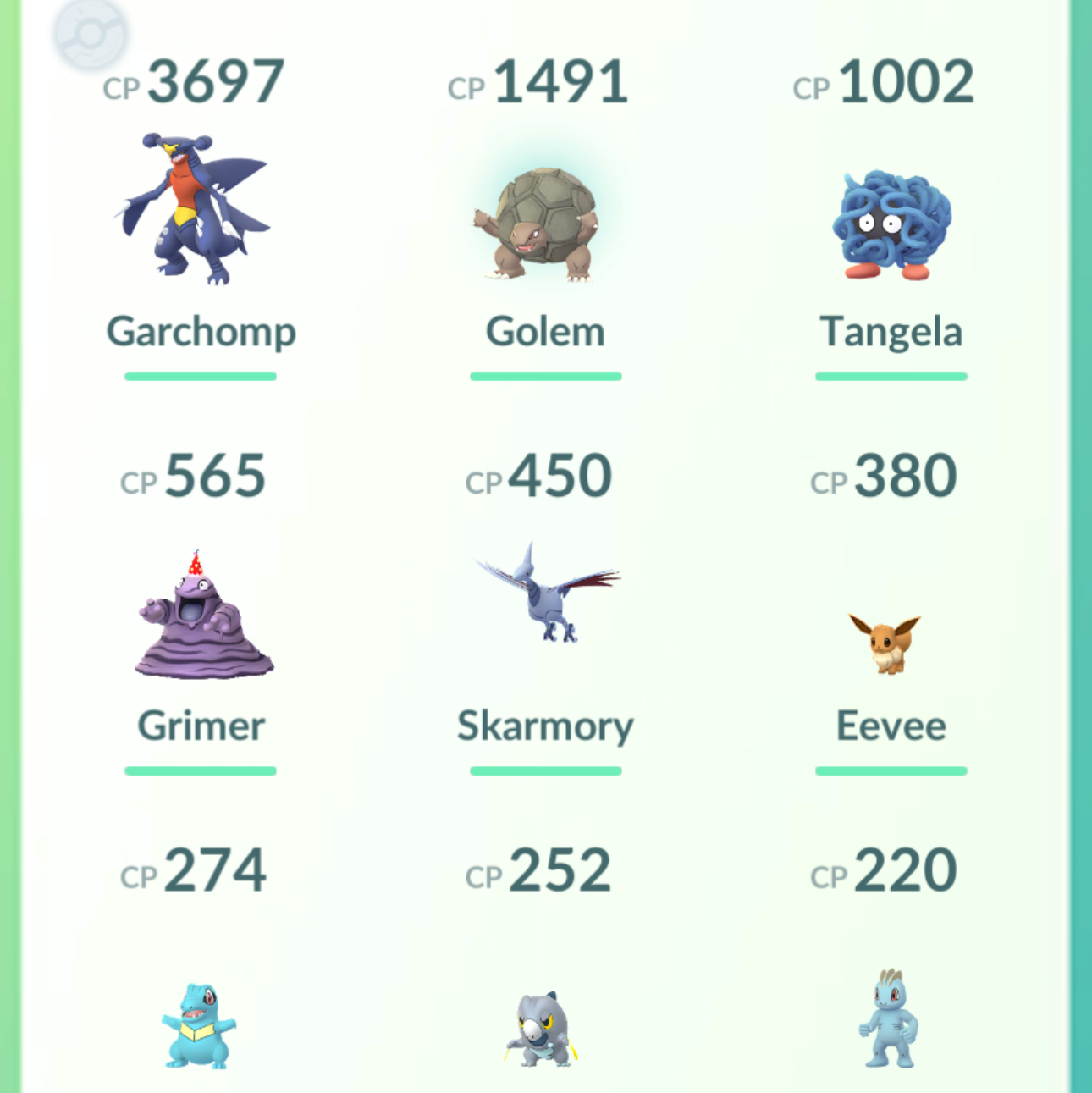This screenshot has height=1093, width=1092.
Task: Select the Eevee CP 380
Action: (x=885, y=643)
